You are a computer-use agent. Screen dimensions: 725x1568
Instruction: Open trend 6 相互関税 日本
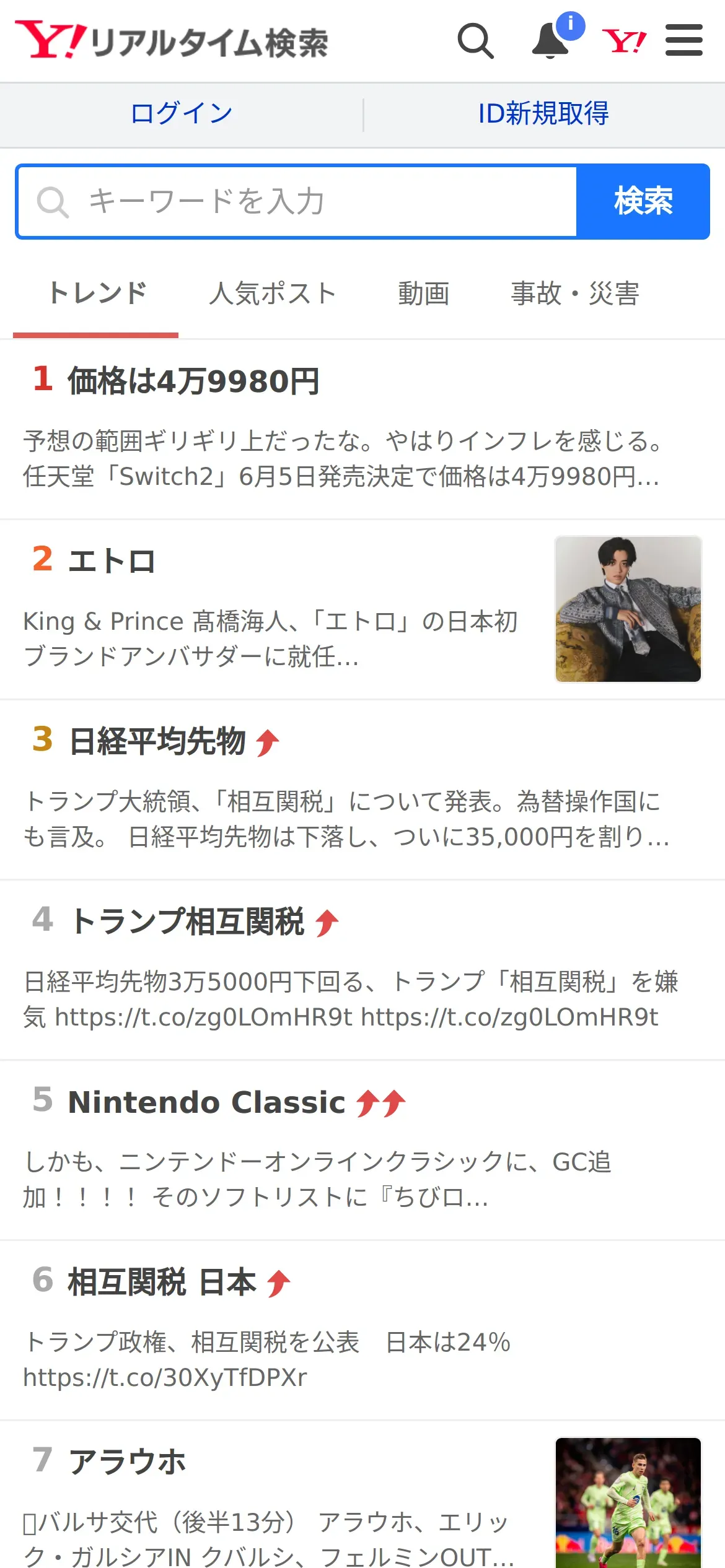pos(362,1331)
